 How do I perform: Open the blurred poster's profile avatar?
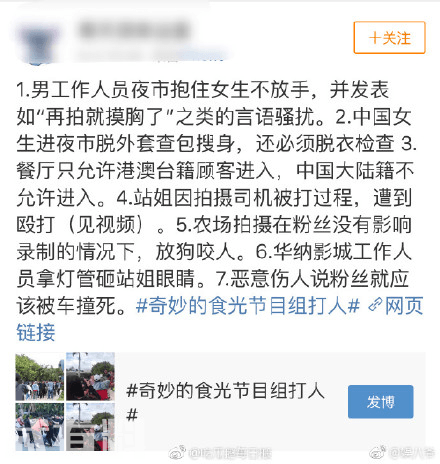[39, 44]
